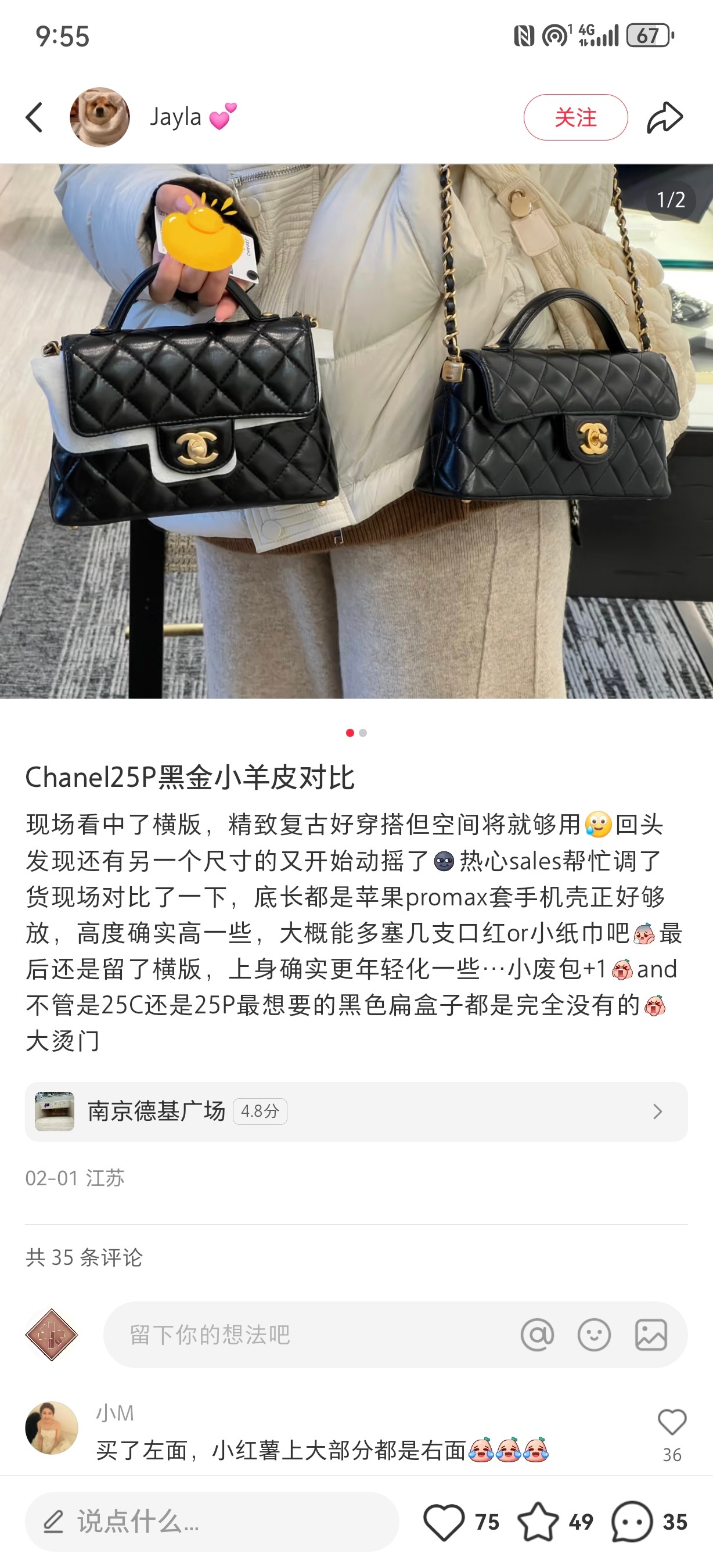Mention someone with the @ icon
Viewport: 713px width, 1568px height.
click(537, 1335)
